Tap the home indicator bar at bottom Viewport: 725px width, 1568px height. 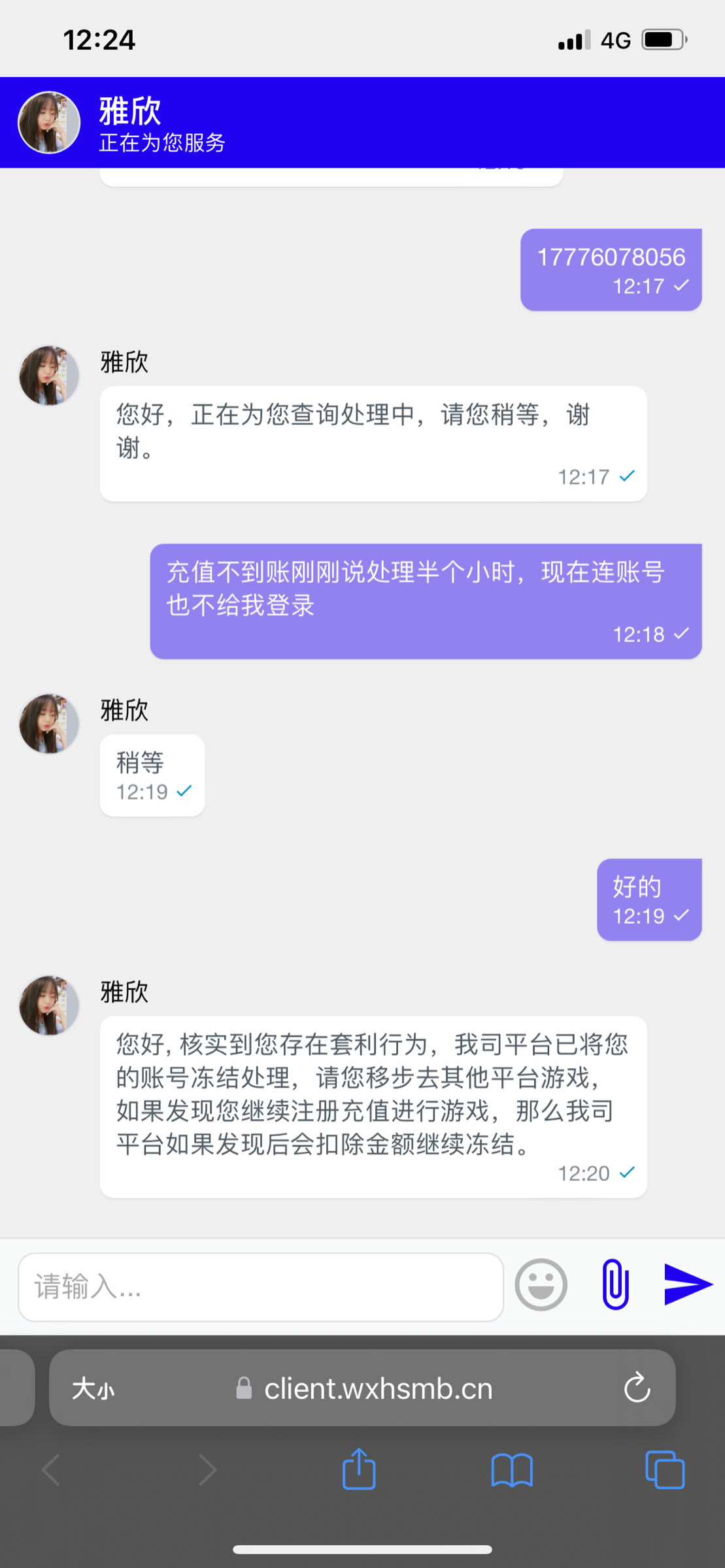pyautogui.click(x=362, y=1548)
